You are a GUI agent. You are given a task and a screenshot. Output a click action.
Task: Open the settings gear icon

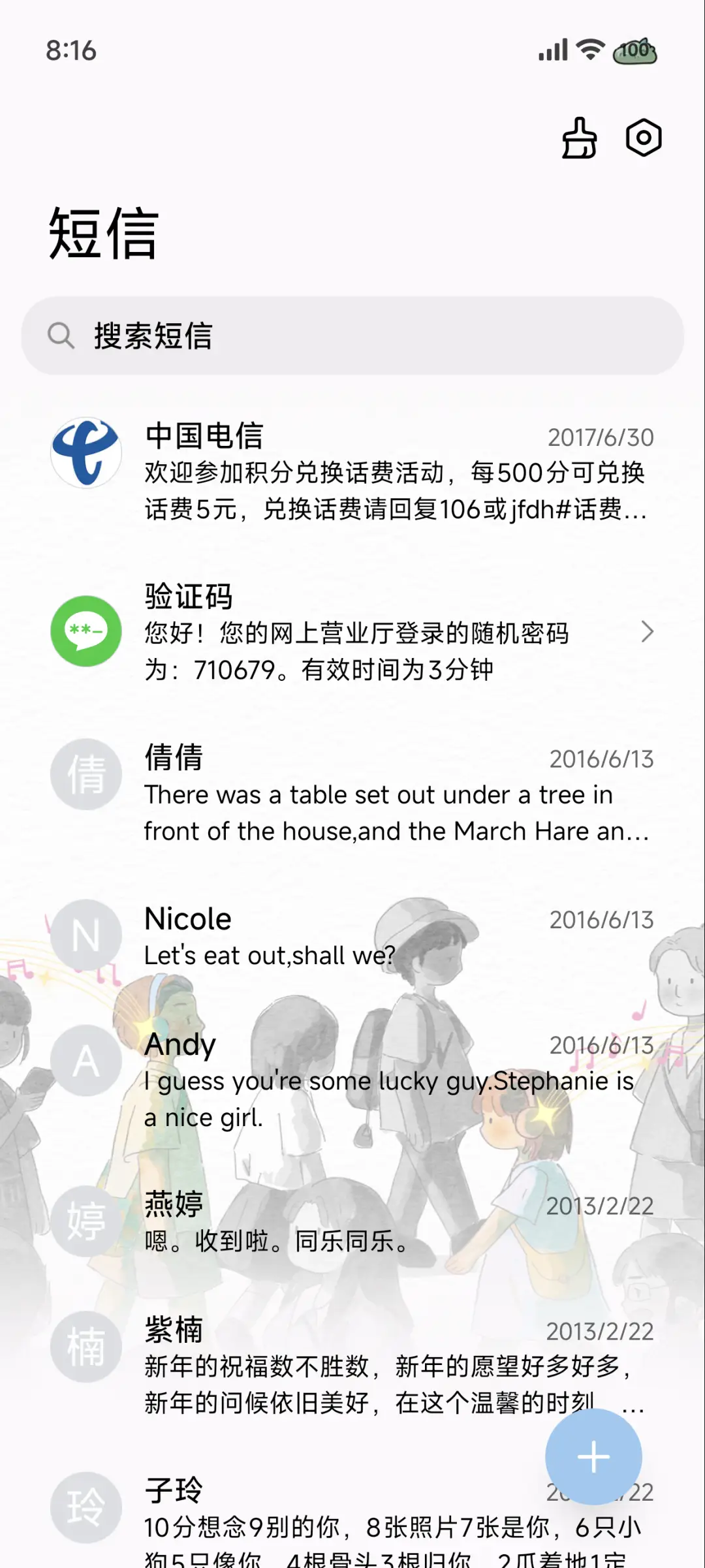(644, 138)
